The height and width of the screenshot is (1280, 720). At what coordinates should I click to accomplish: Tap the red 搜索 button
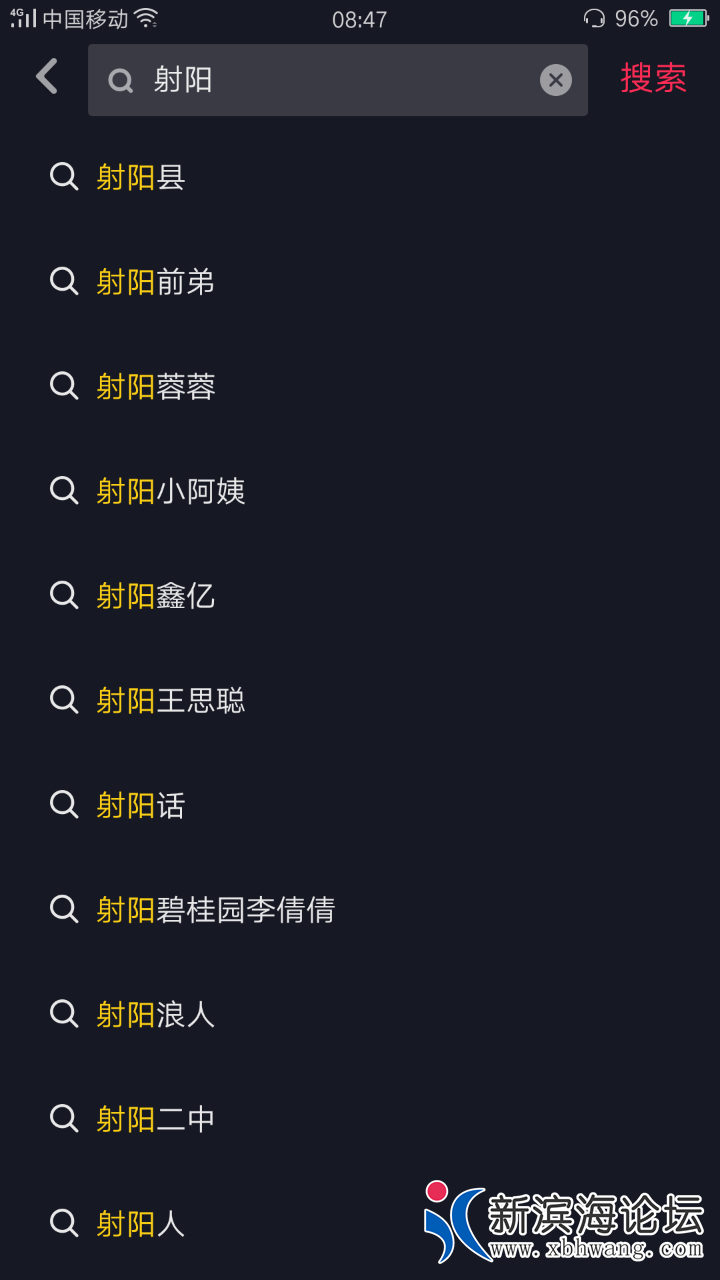pos(653,78)
